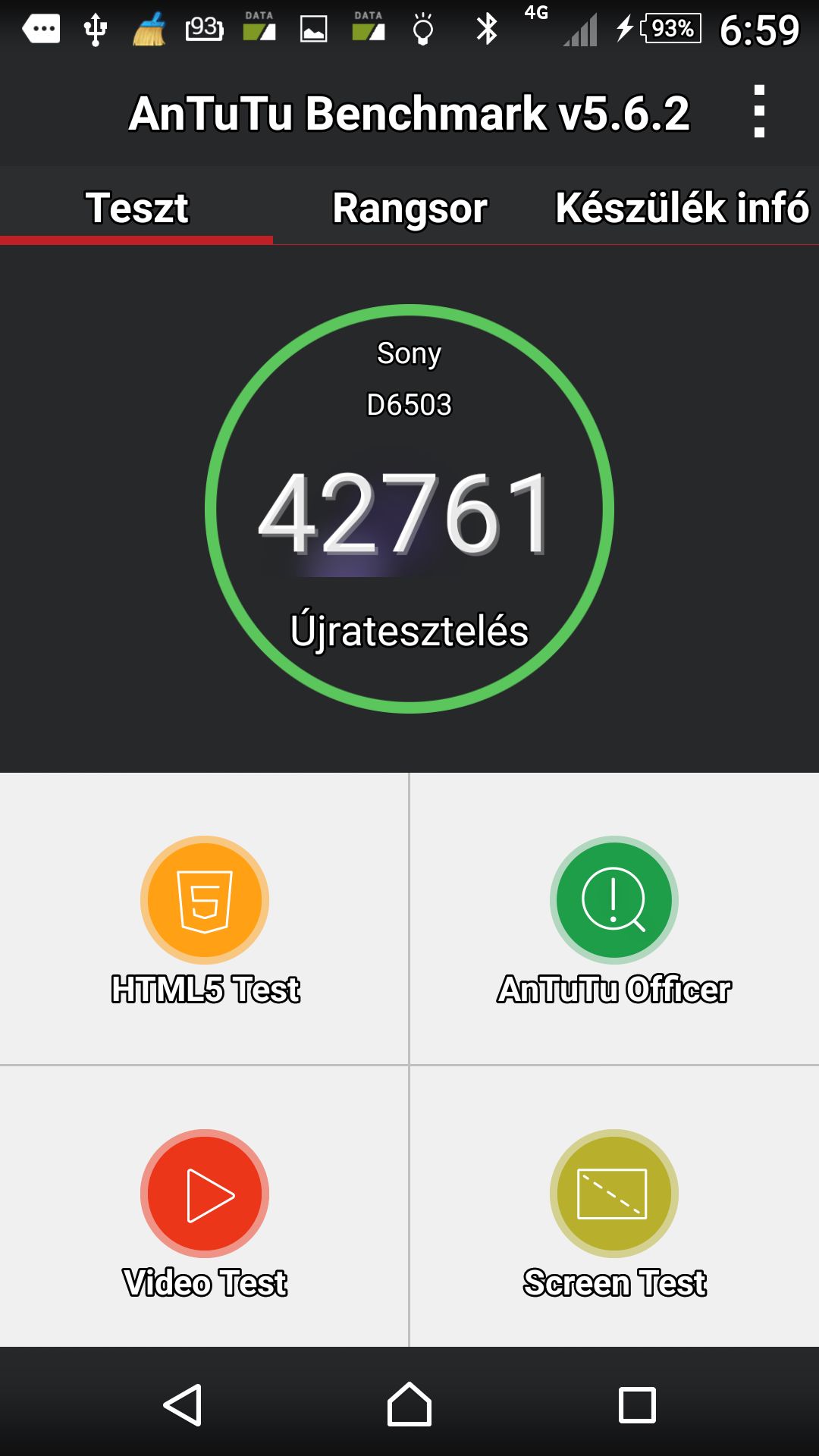
Task: Return to the home screen
Action: (x=409, y=1404)
